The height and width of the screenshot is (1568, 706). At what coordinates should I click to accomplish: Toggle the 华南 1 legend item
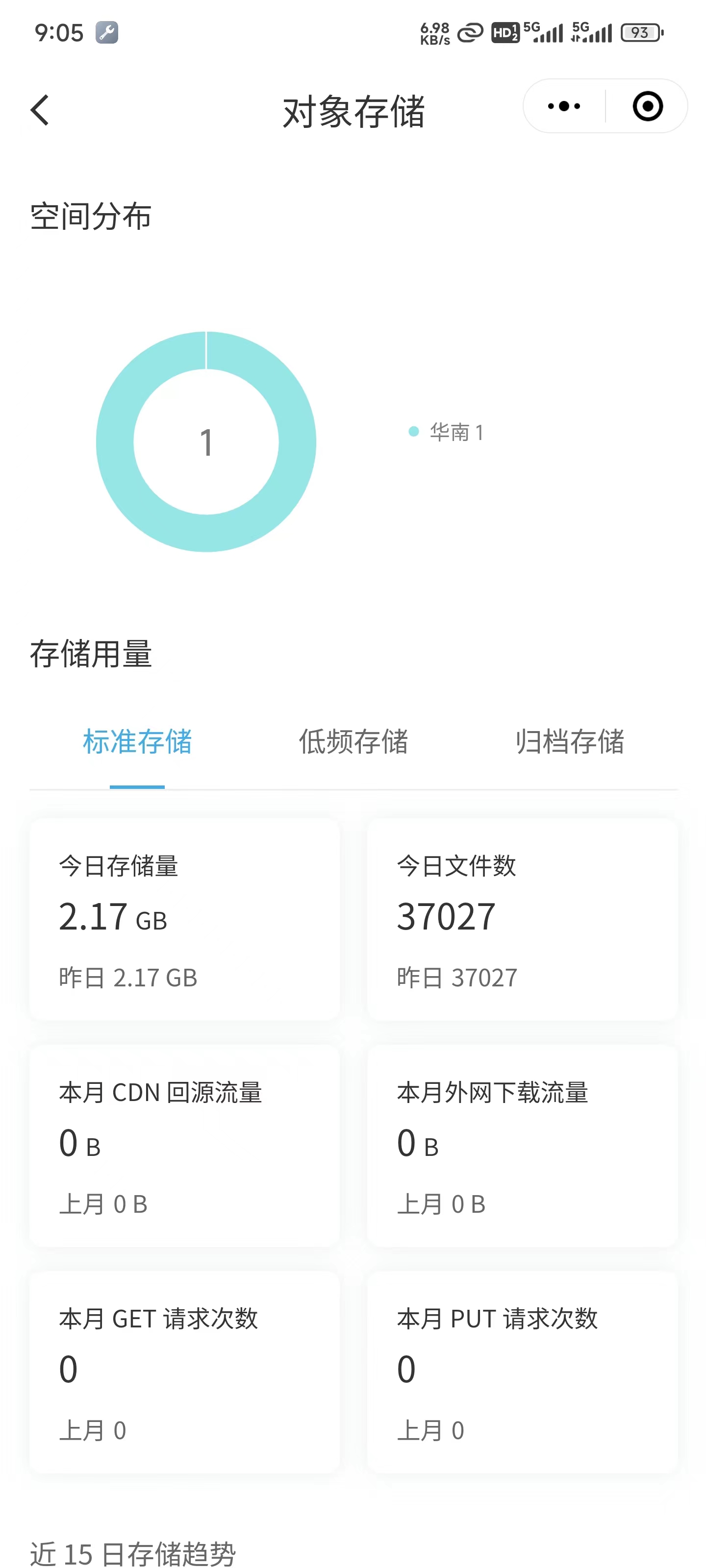(448, 432)
